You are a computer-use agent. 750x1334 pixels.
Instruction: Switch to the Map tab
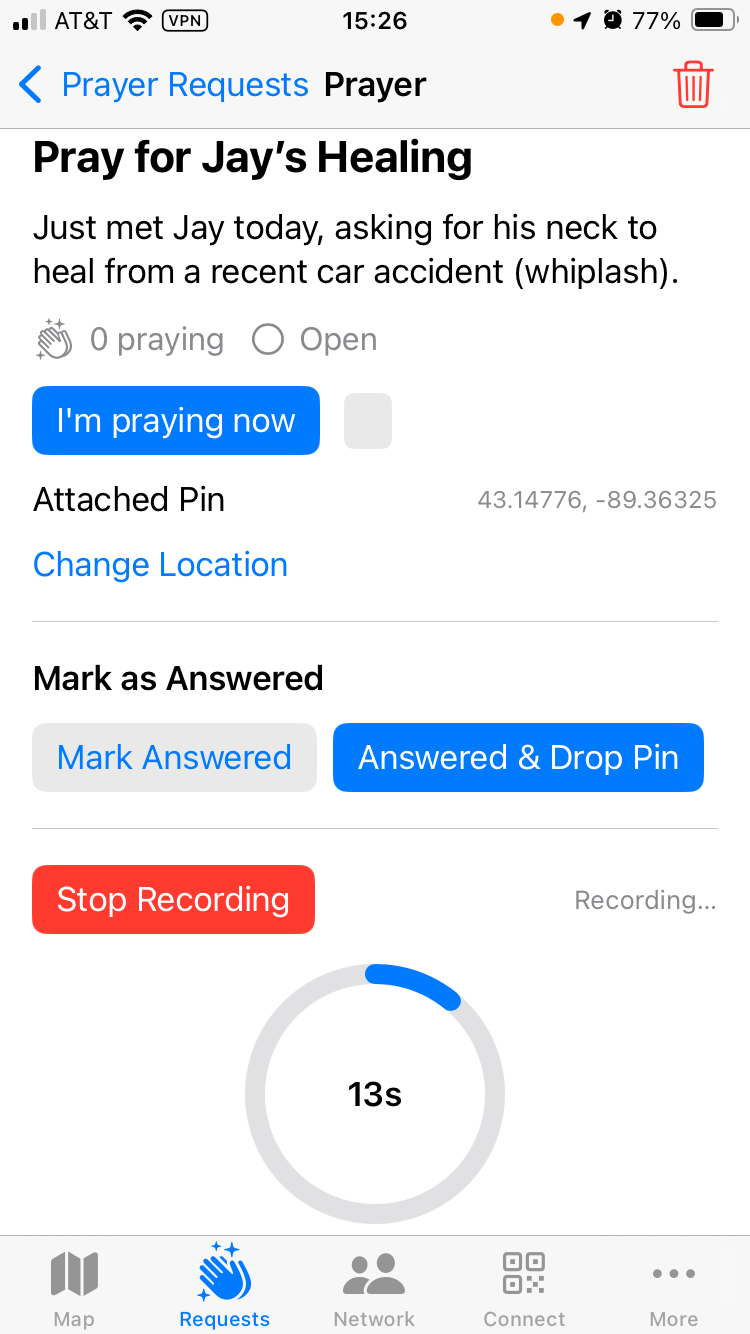tap(74, 1286)
